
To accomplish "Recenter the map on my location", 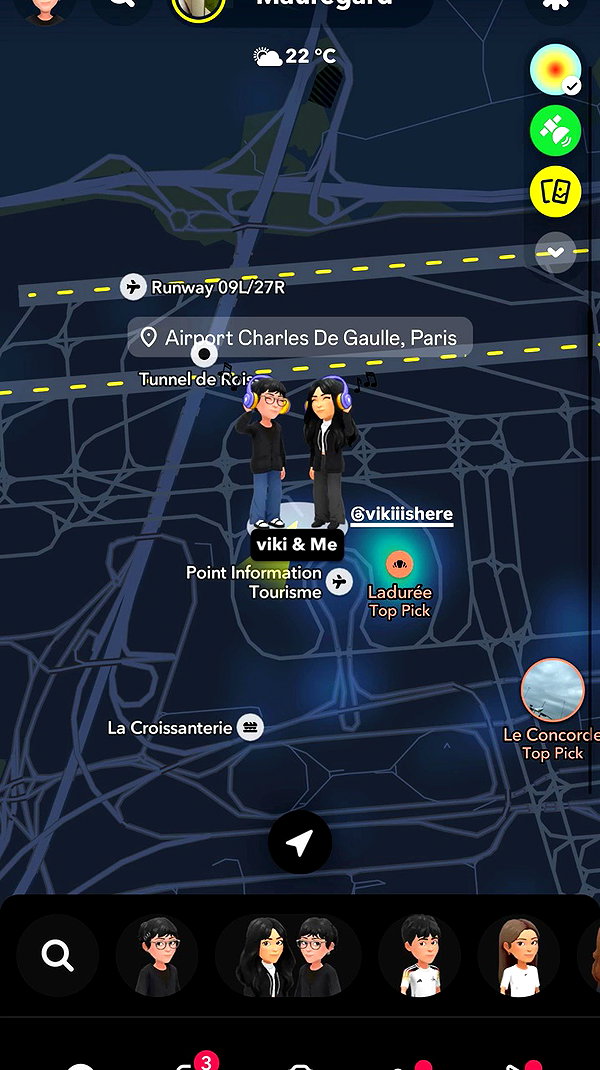I will [300, 842].
